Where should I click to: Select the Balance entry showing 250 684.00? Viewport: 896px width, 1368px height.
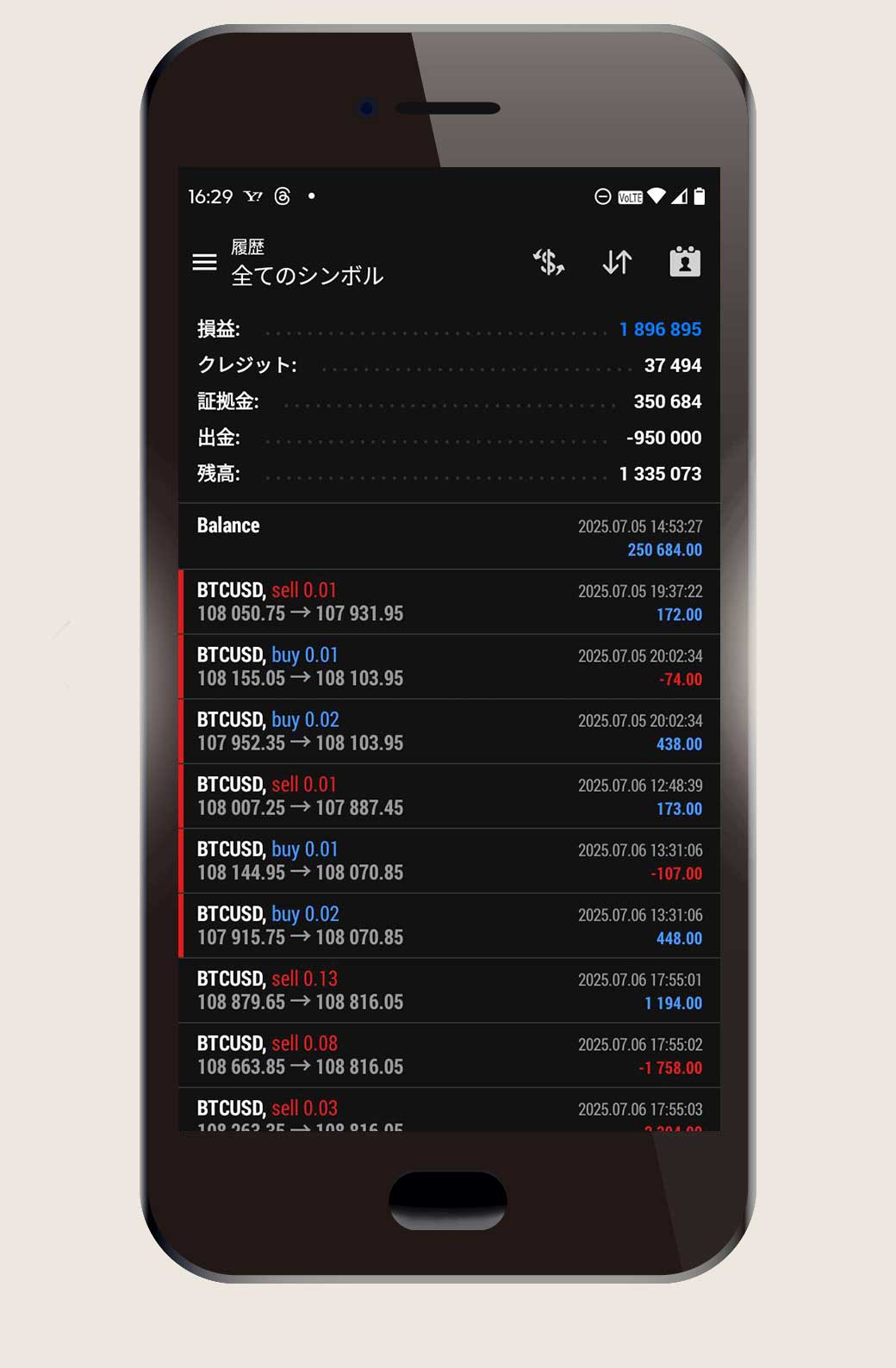click(x=448, y=536)
